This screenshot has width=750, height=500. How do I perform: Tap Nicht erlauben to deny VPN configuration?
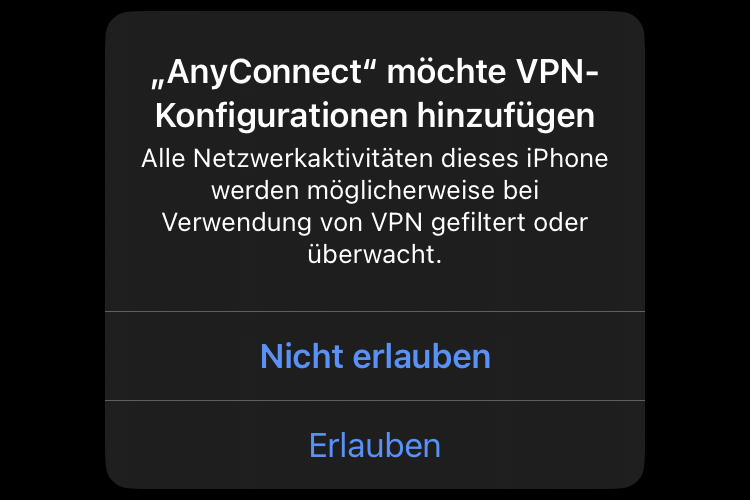point(375,357)
